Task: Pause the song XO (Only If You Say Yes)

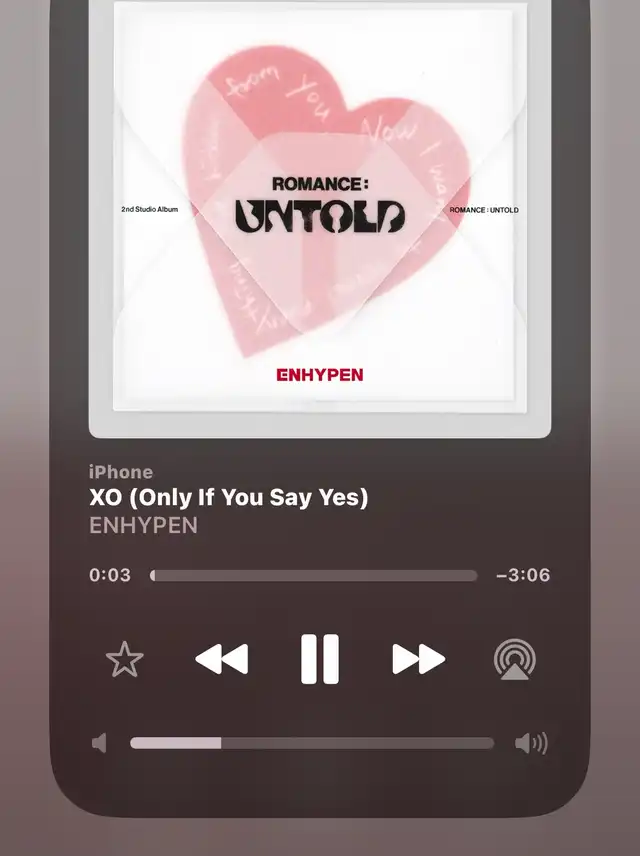Action: [x=320, y=659]
